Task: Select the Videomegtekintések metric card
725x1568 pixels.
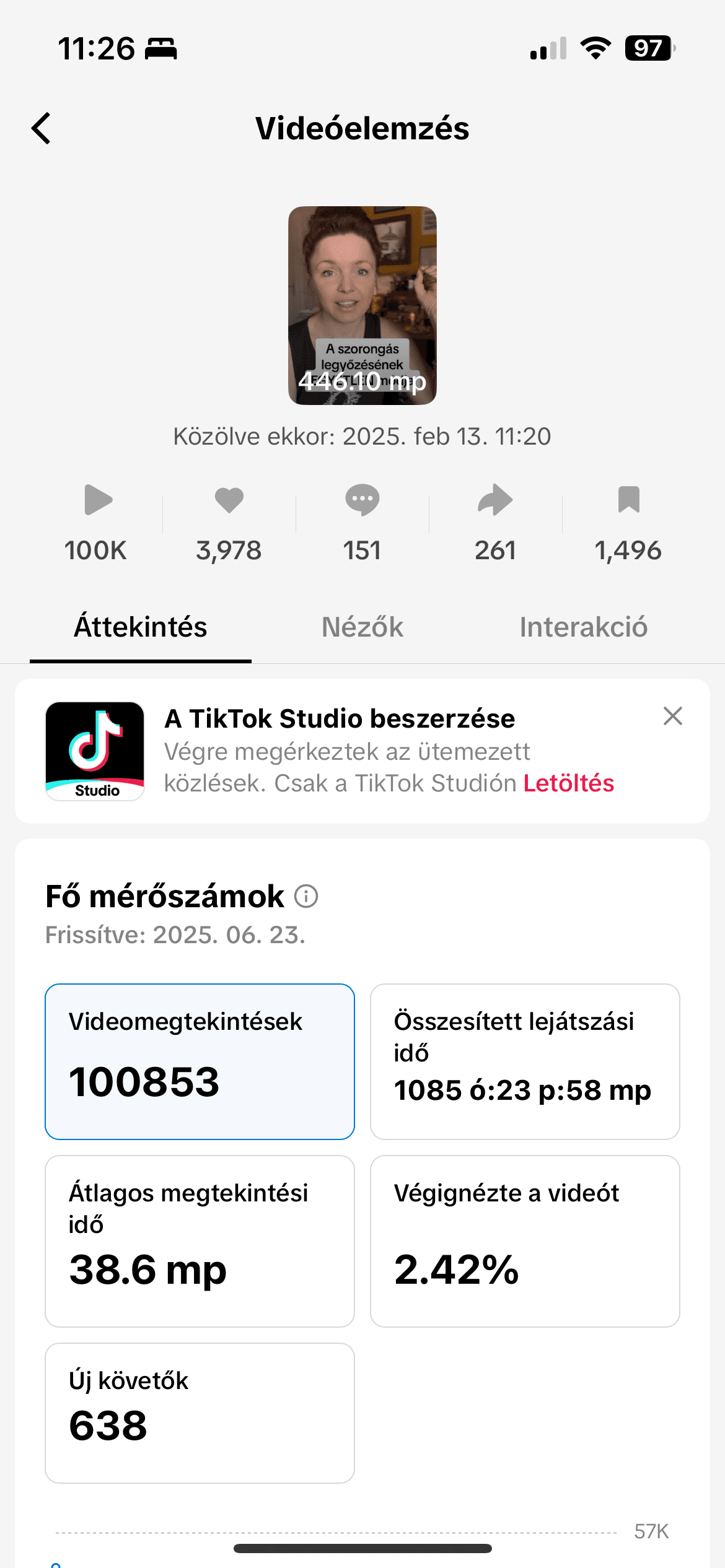Action: 200,1061
